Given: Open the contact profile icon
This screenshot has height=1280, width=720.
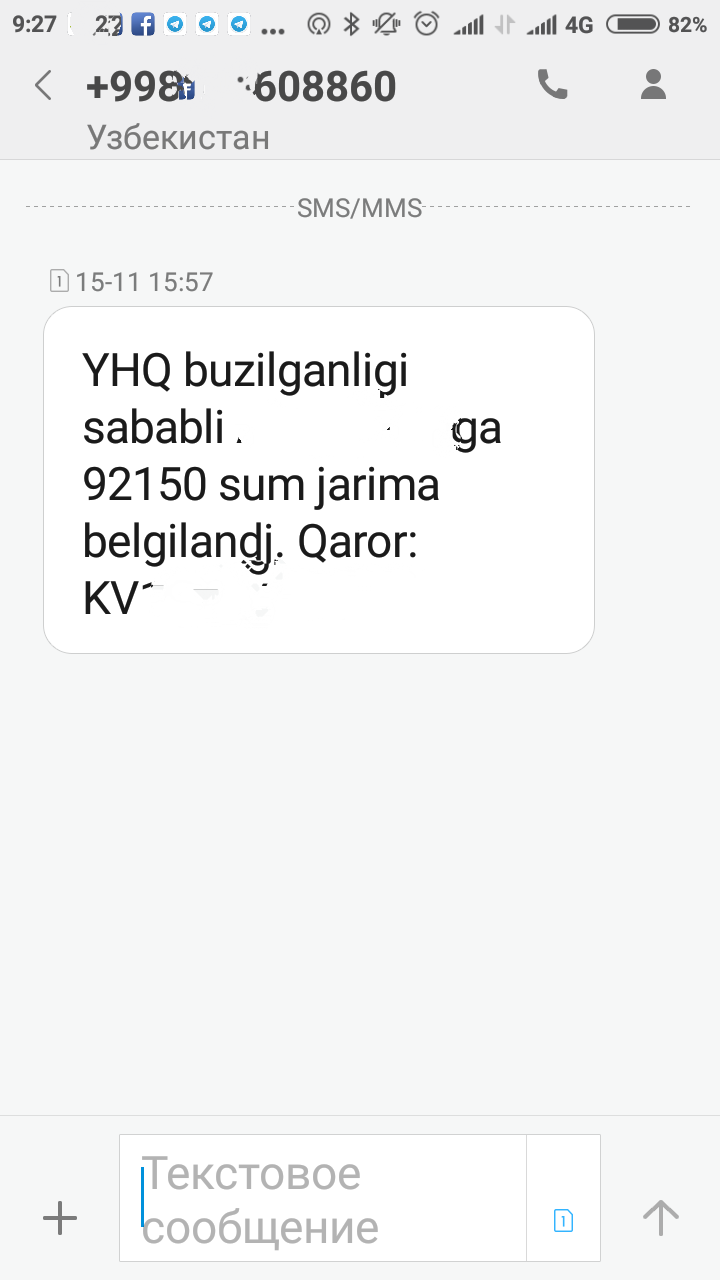Looking at the screenshot, I should 653,85.
